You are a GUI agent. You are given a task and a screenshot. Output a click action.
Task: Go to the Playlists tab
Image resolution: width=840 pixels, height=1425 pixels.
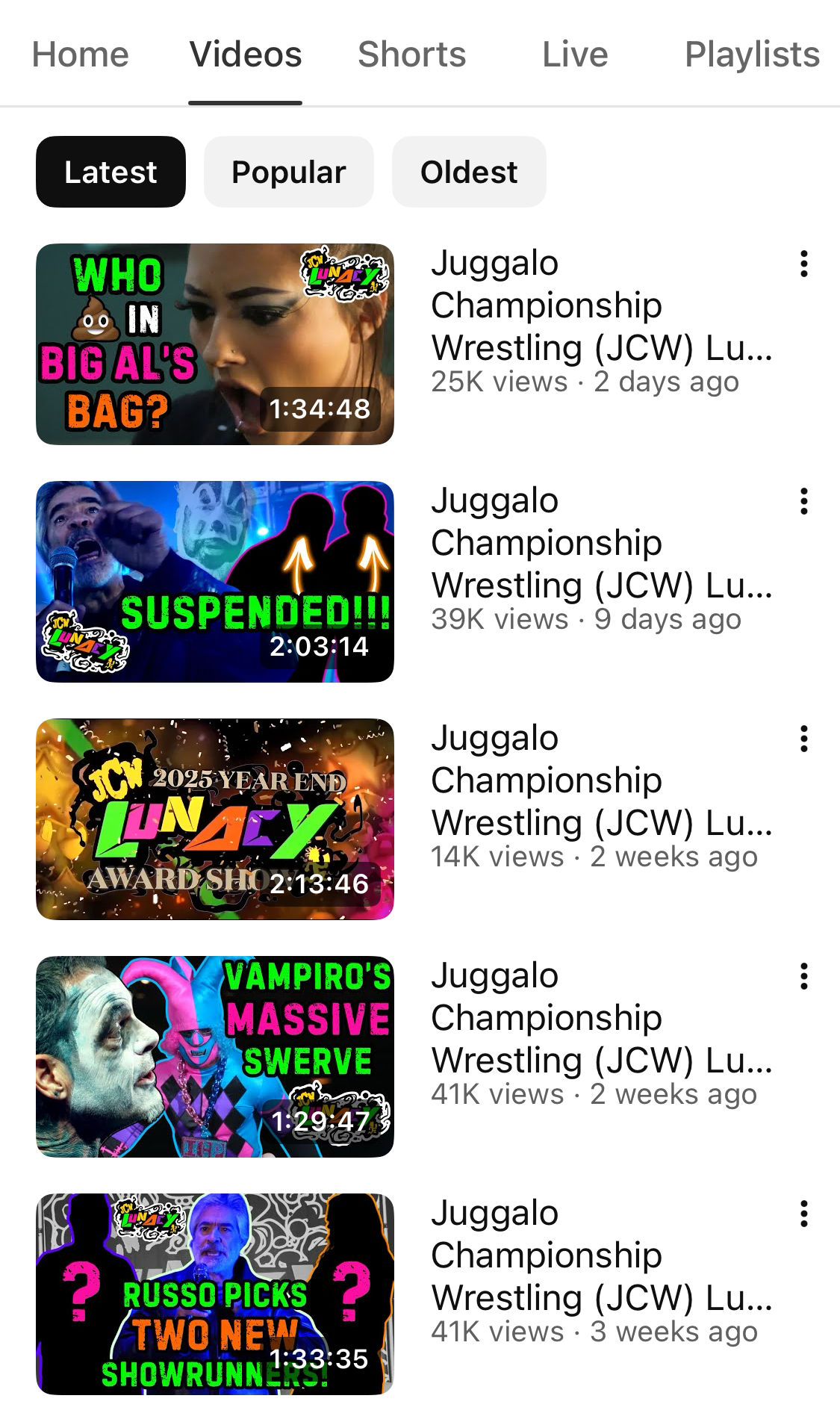752,55
